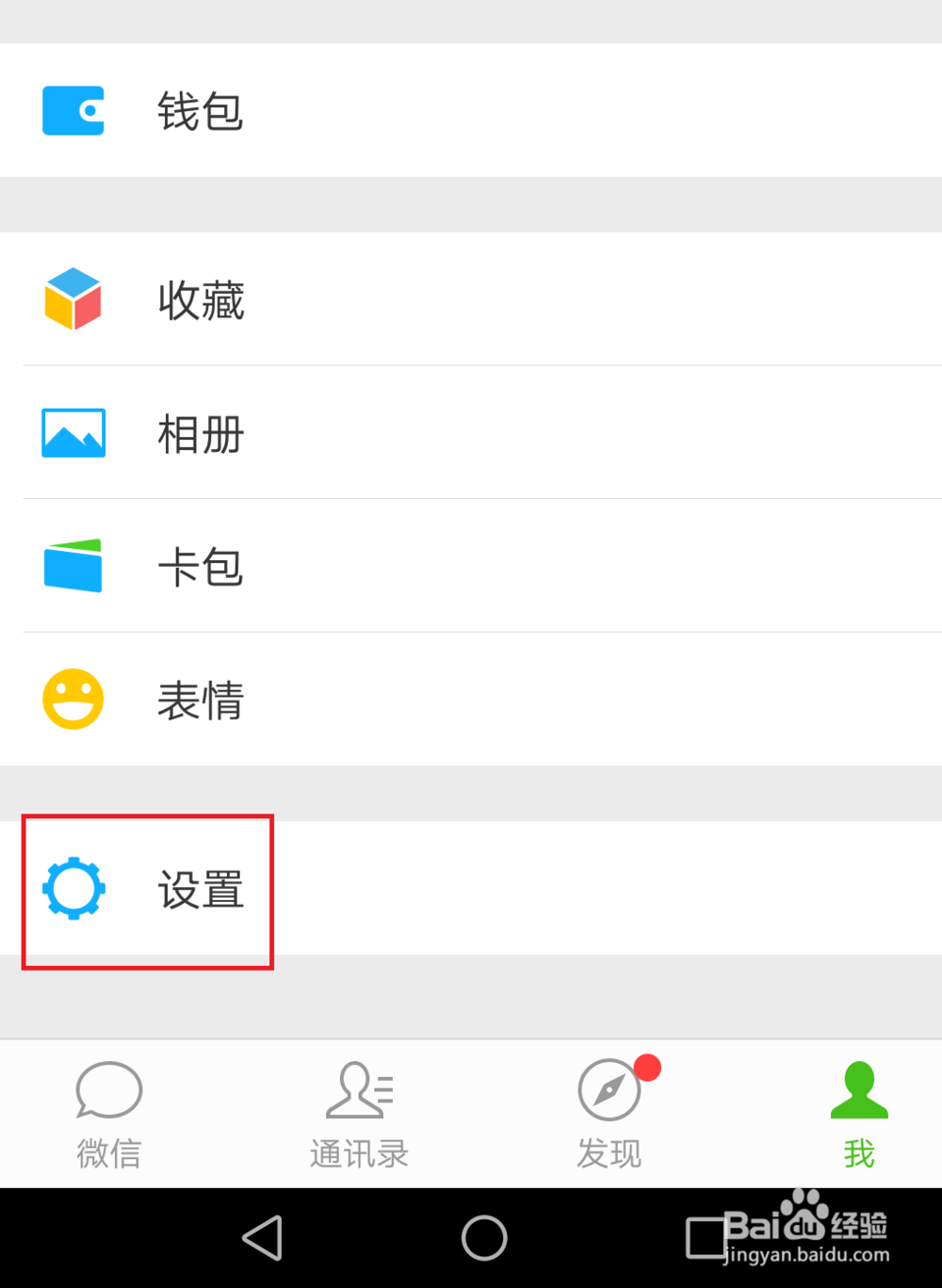
Task: Open the Favorites (收藏) list row
Action: click(377, 299)
